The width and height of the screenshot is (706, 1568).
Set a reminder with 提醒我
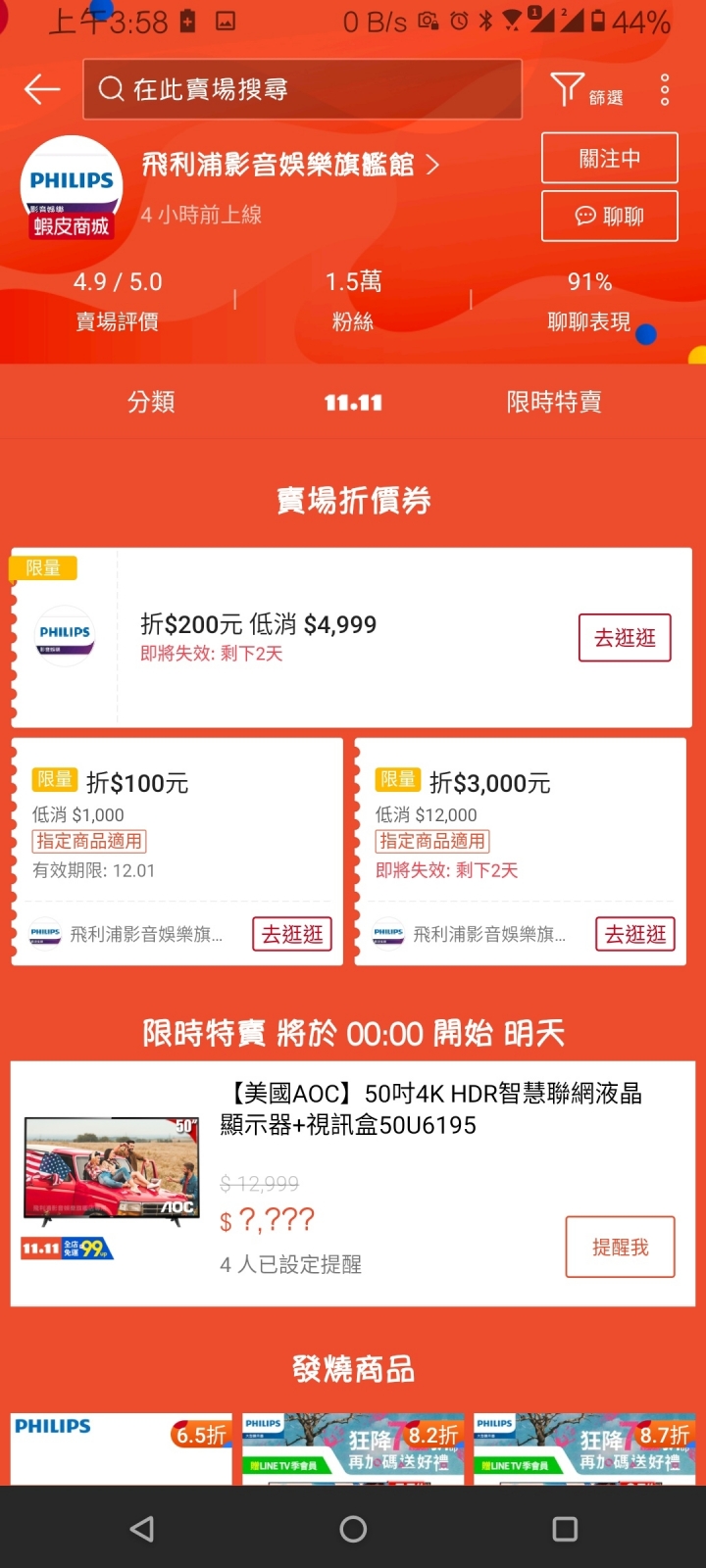(620, 1247)
